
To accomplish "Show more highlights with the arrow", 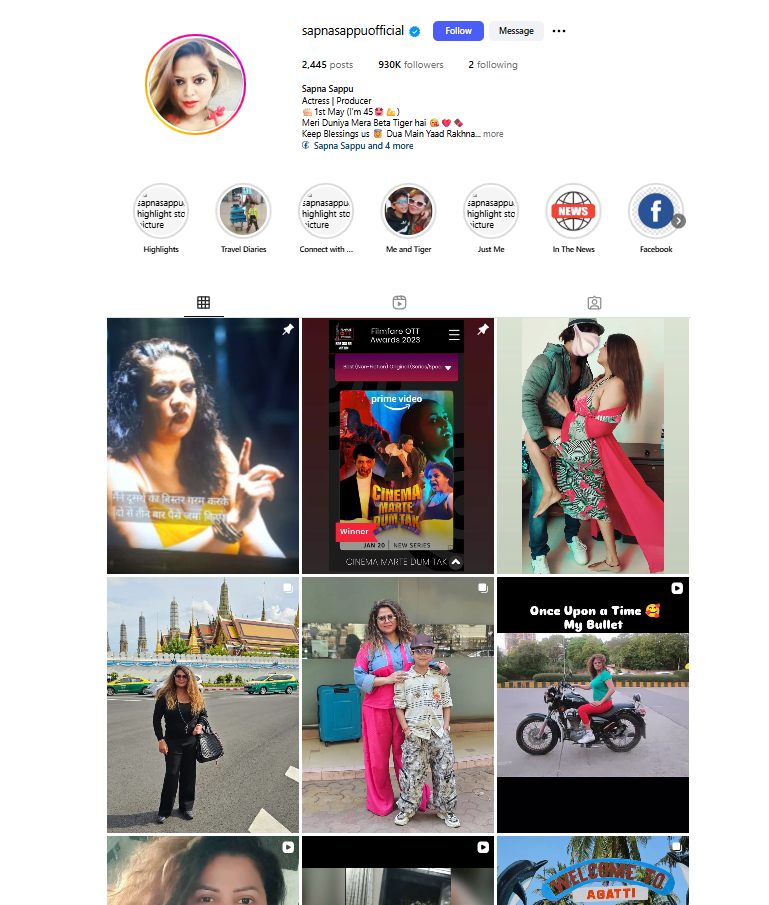I will tap(678, 221).
